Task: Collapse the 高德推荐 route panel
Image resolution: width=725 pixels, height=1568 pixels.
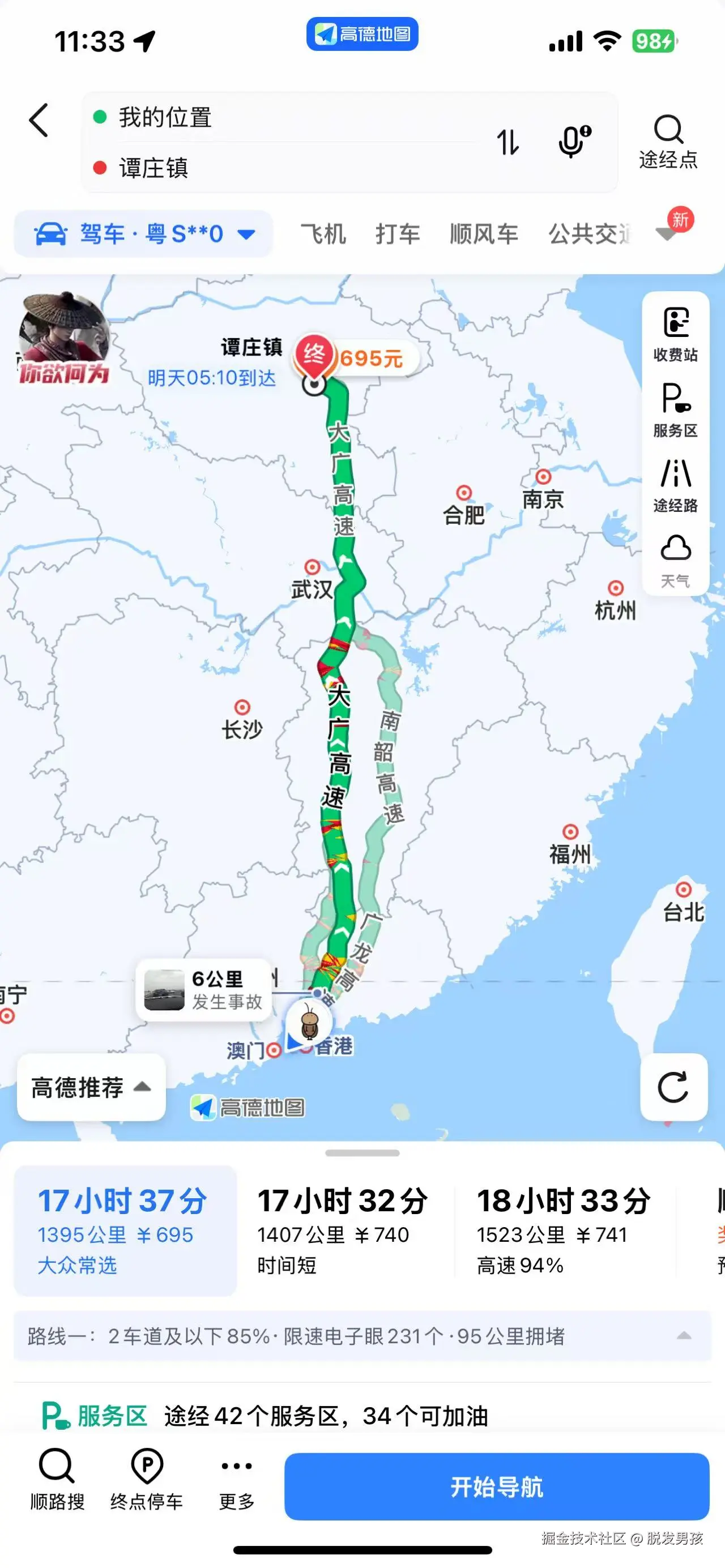Action: pos(90,1088)
